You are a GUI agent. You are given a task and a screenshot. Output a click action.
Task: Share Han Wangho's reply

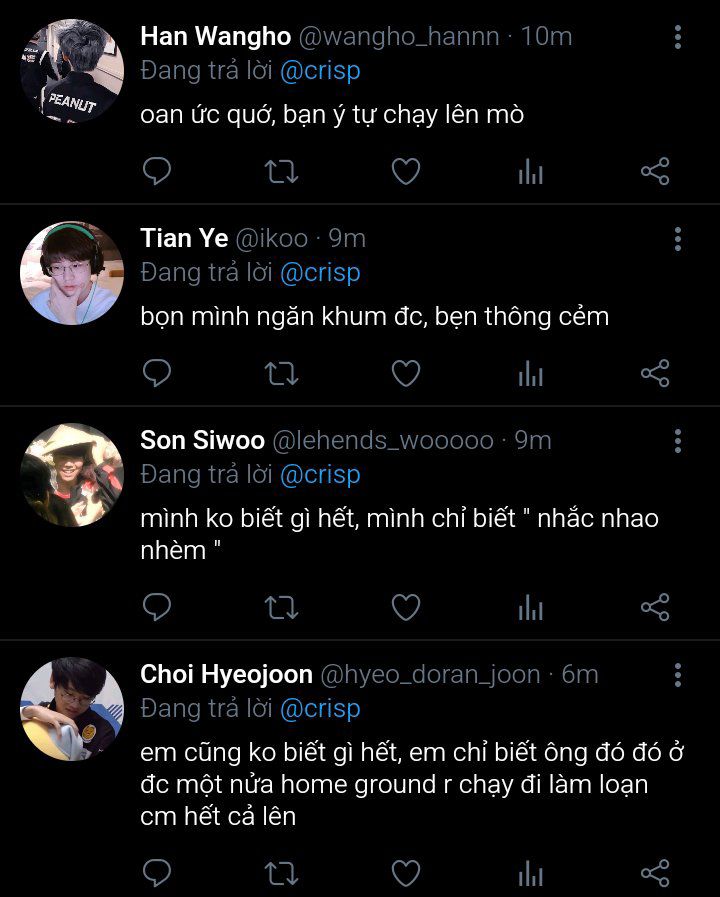click(654, 172)
